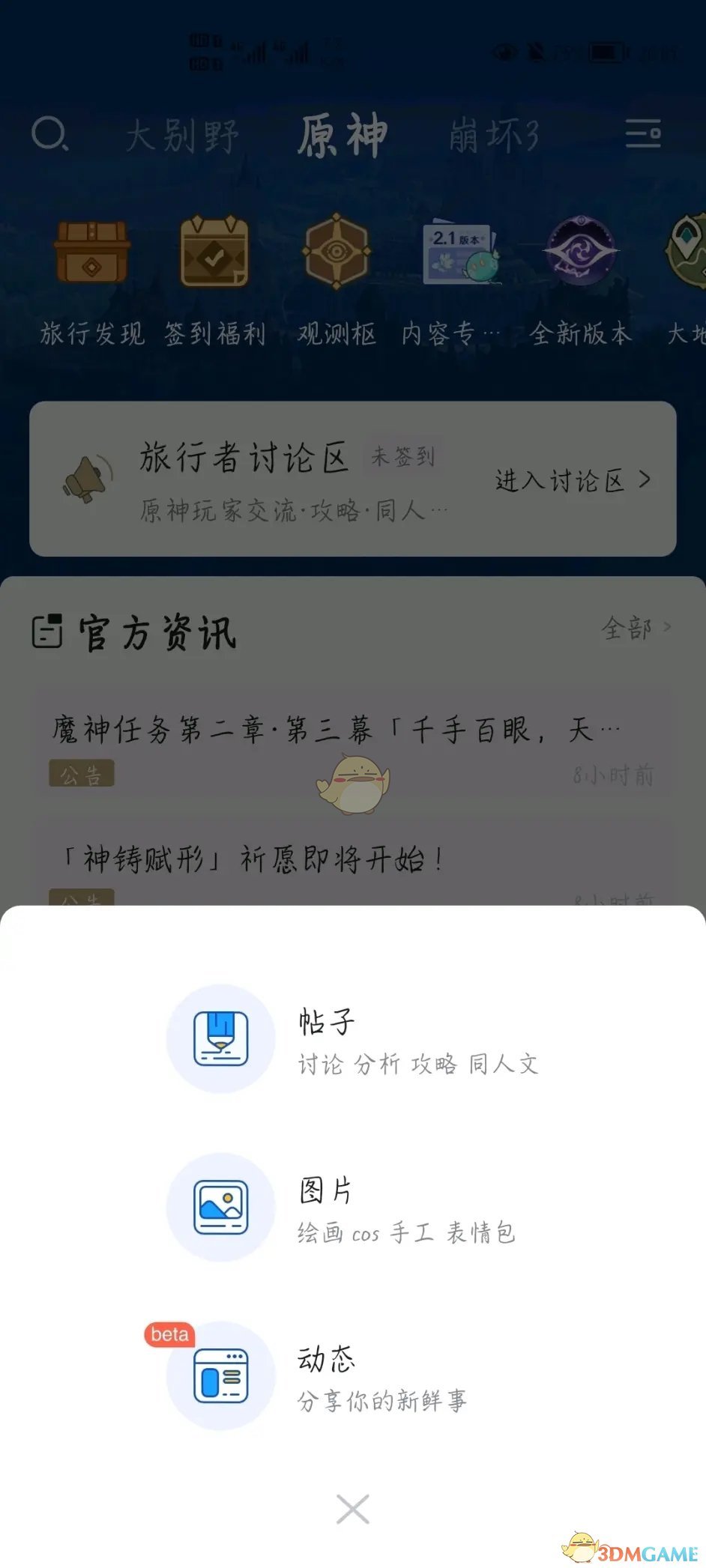Select the 图片 image upload icon
This screenshot has width=706, height=1568.
[220, 1208]
